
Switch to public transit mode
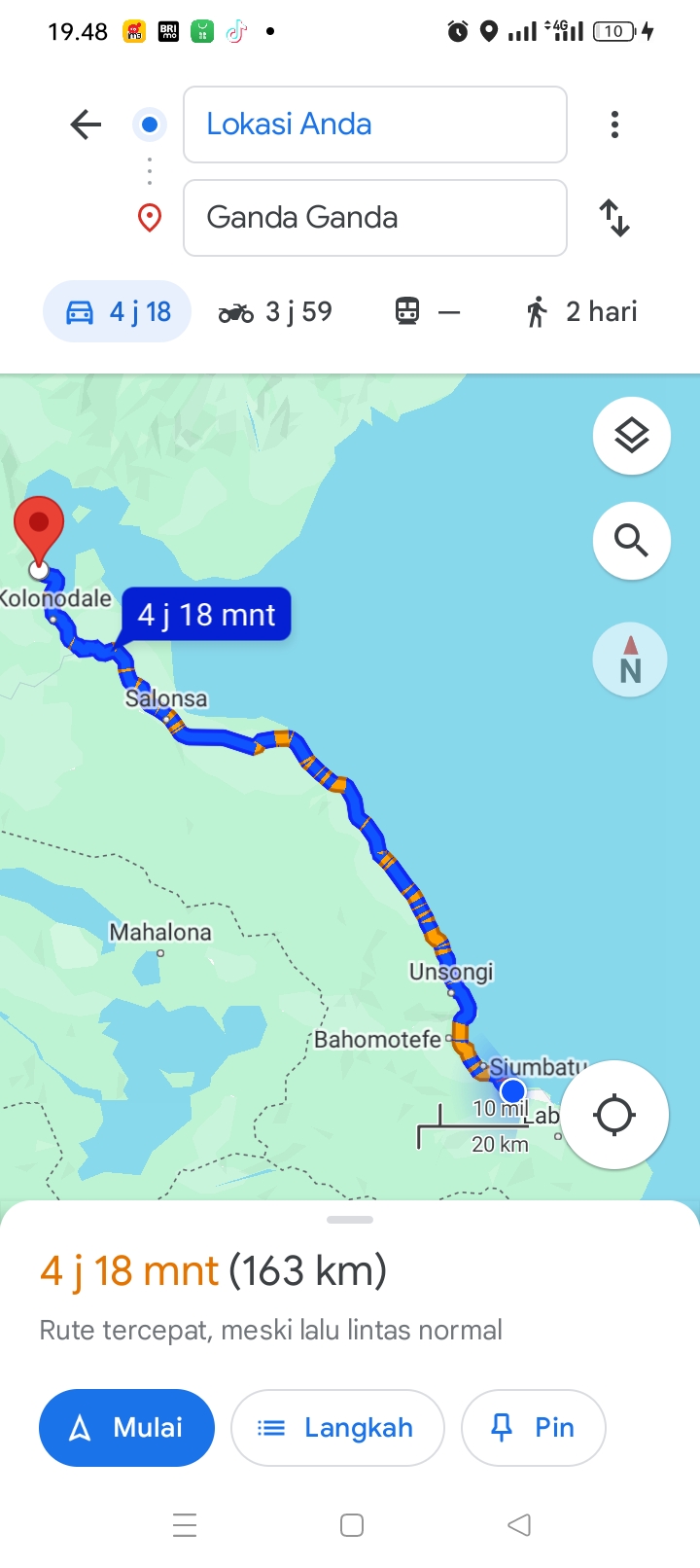click(427, 312)
